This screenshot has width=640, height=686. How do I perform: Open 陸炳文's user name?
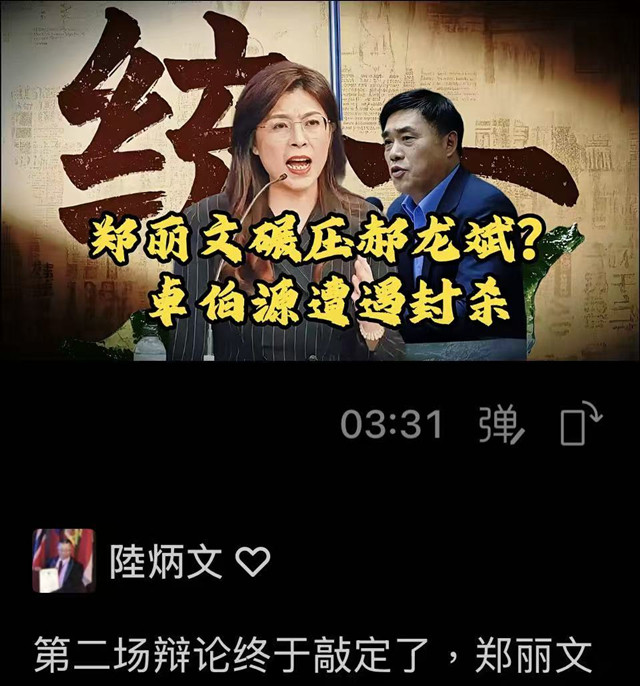point(166,563)
